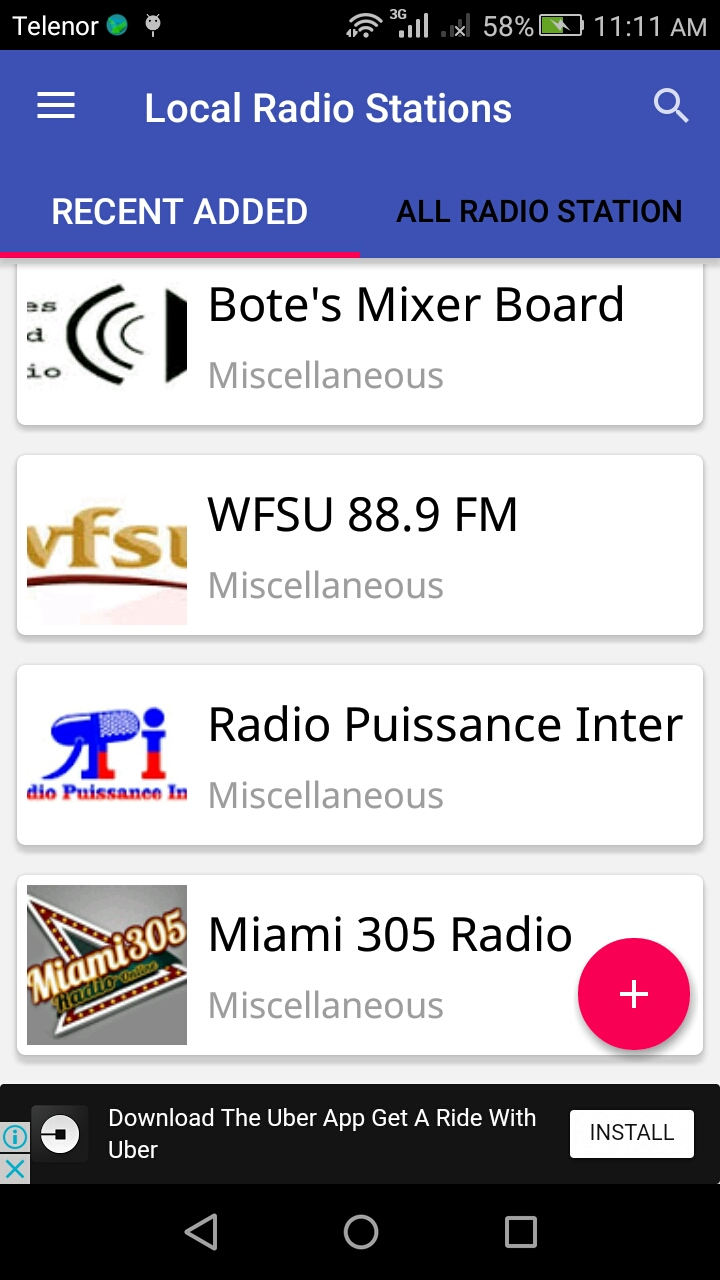
Task: Select Radio Puissance Inter station
Action: pyautogui.click(x=360, y=755)
